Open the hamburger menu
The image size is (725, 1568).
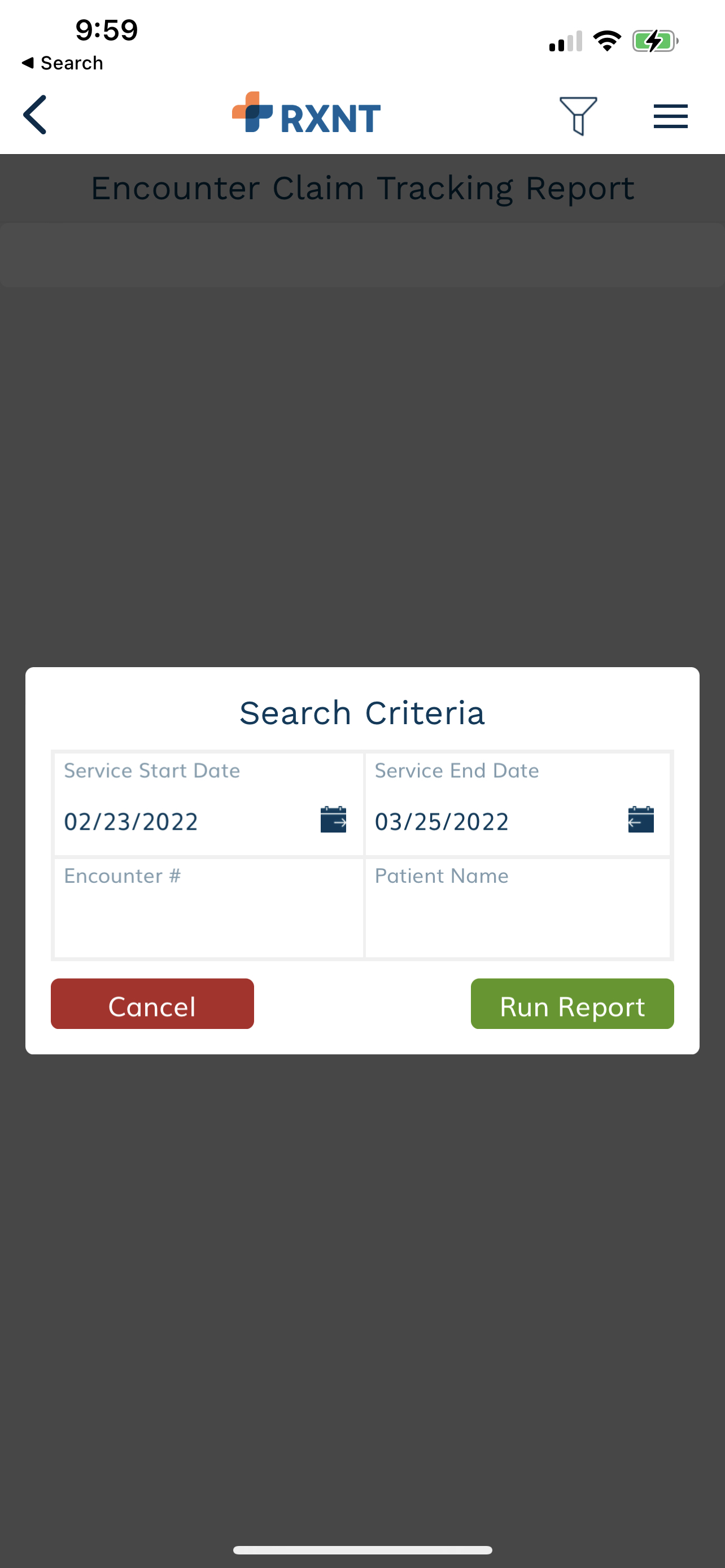(670, 116)
